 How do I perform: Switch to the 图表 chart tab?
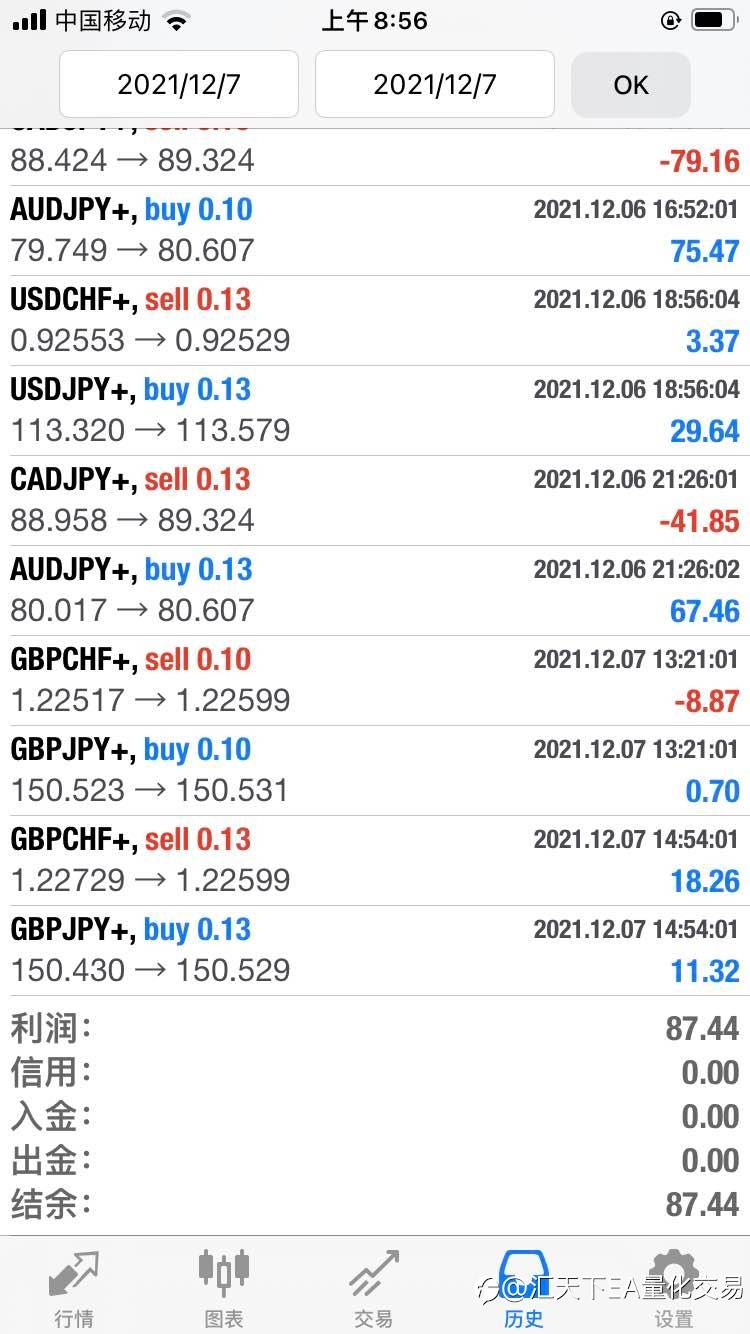[224, 1288]
